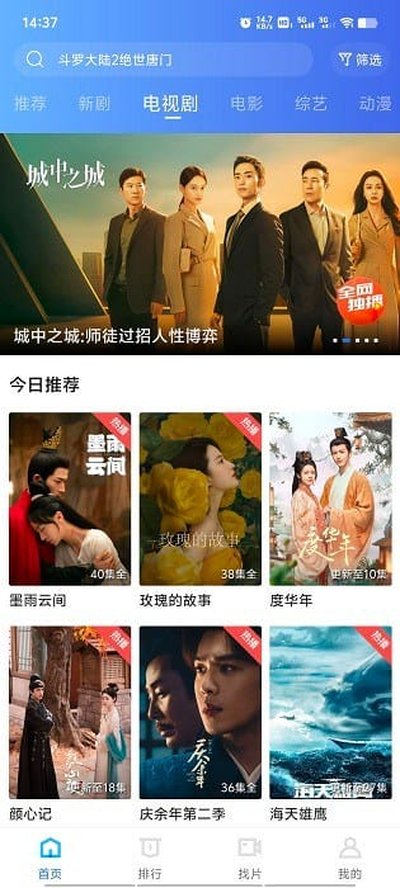The width and height of the screenshot is (400, 888).
Task: Open the 海天雄鹰 drama card
Action: click(330, 724)
